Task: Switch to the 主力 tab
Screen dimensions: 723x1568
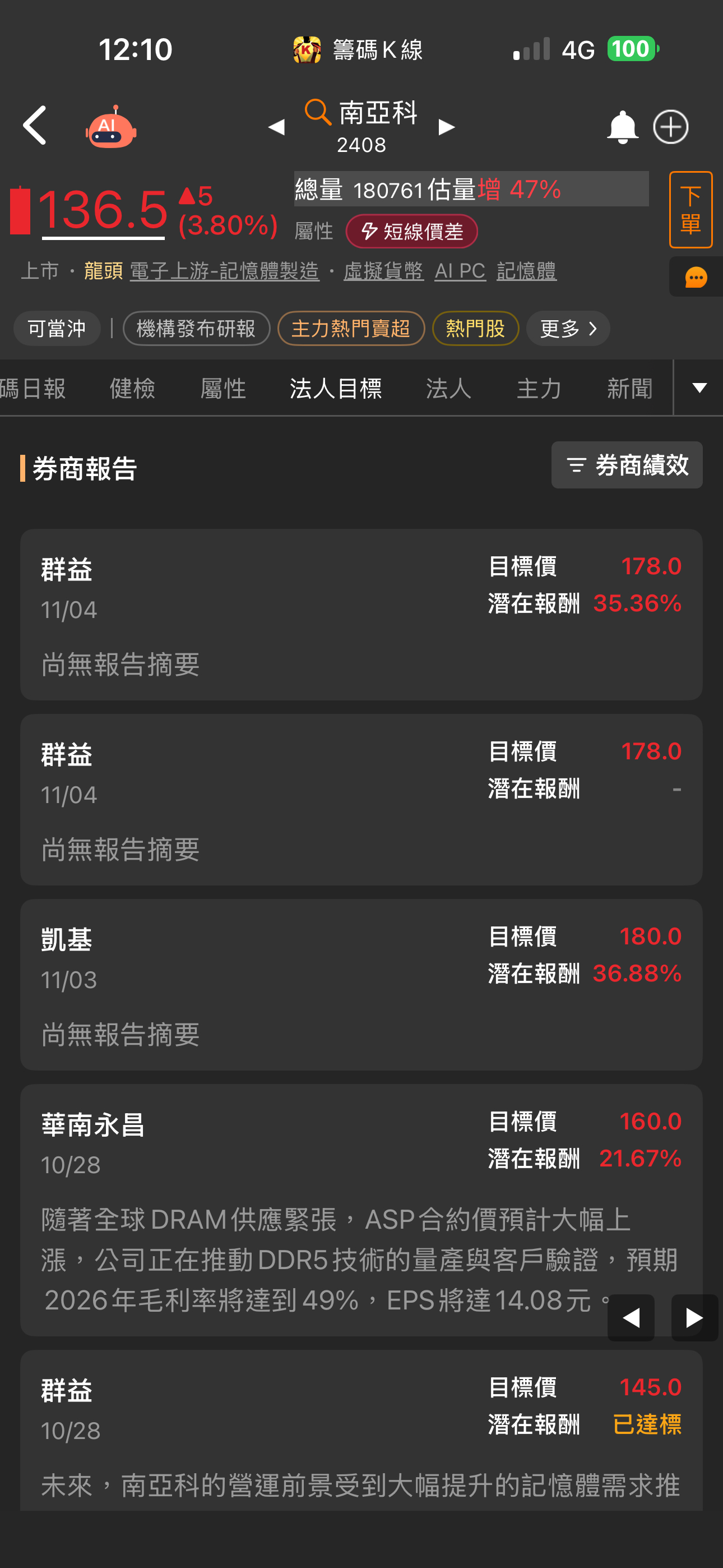Action: (539, 388)
